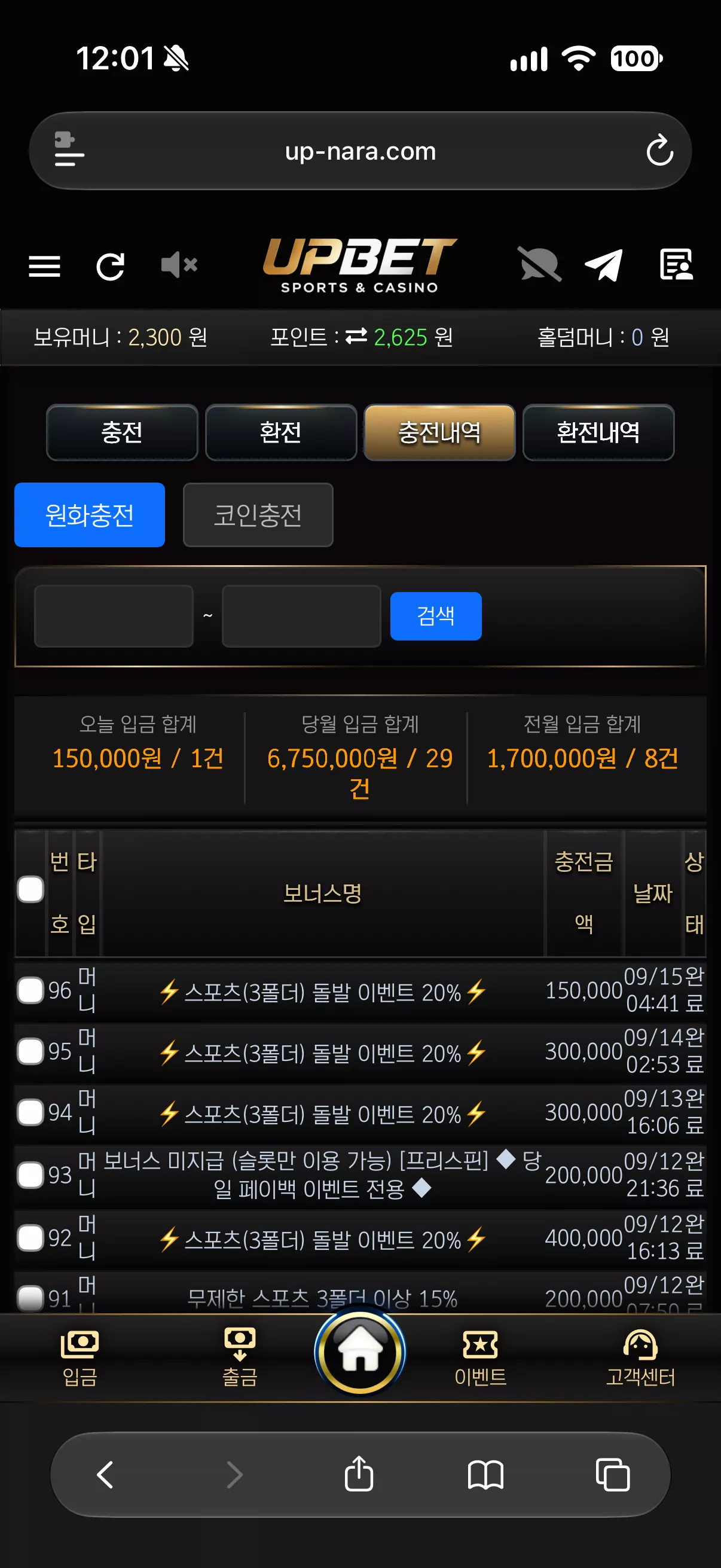Viewport: 721px width, 1568px height.
Task: Select the 코인충전 option
Action: pyautogui.click(x=258, y=515)
